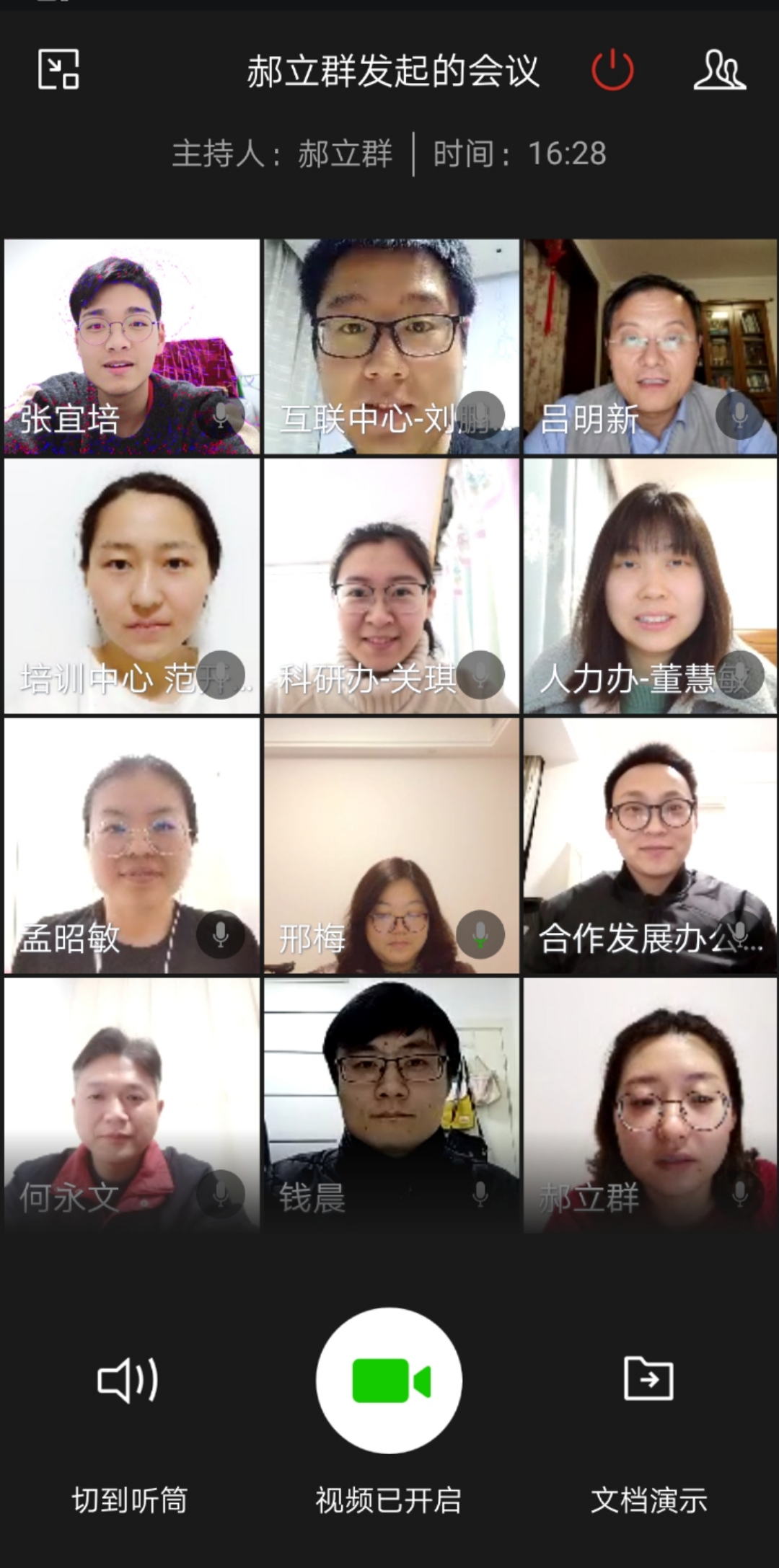
Task: View 钱晨's video tile
Action: (391, 1104)
